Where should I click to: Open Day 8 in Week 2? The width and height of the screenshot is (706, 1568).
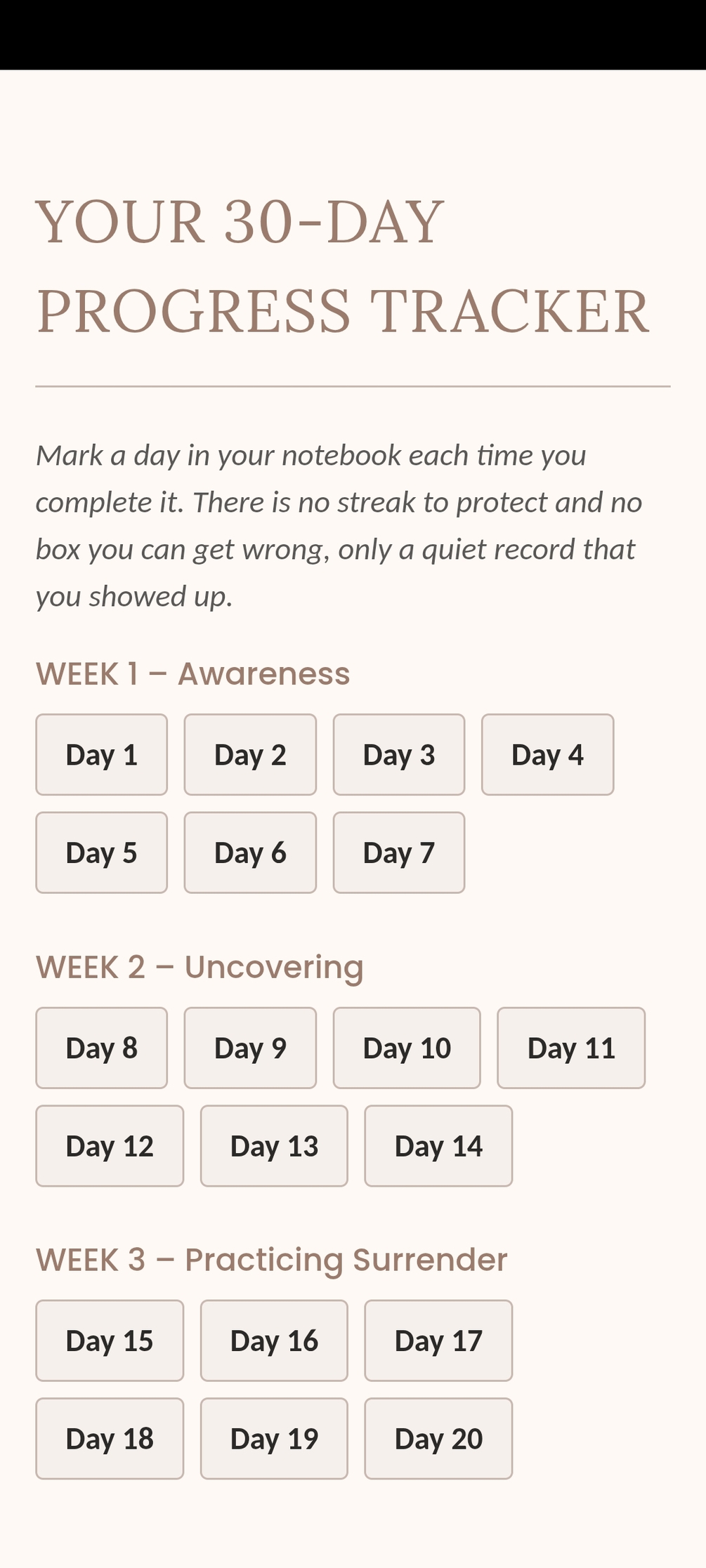click(102, 1048)
